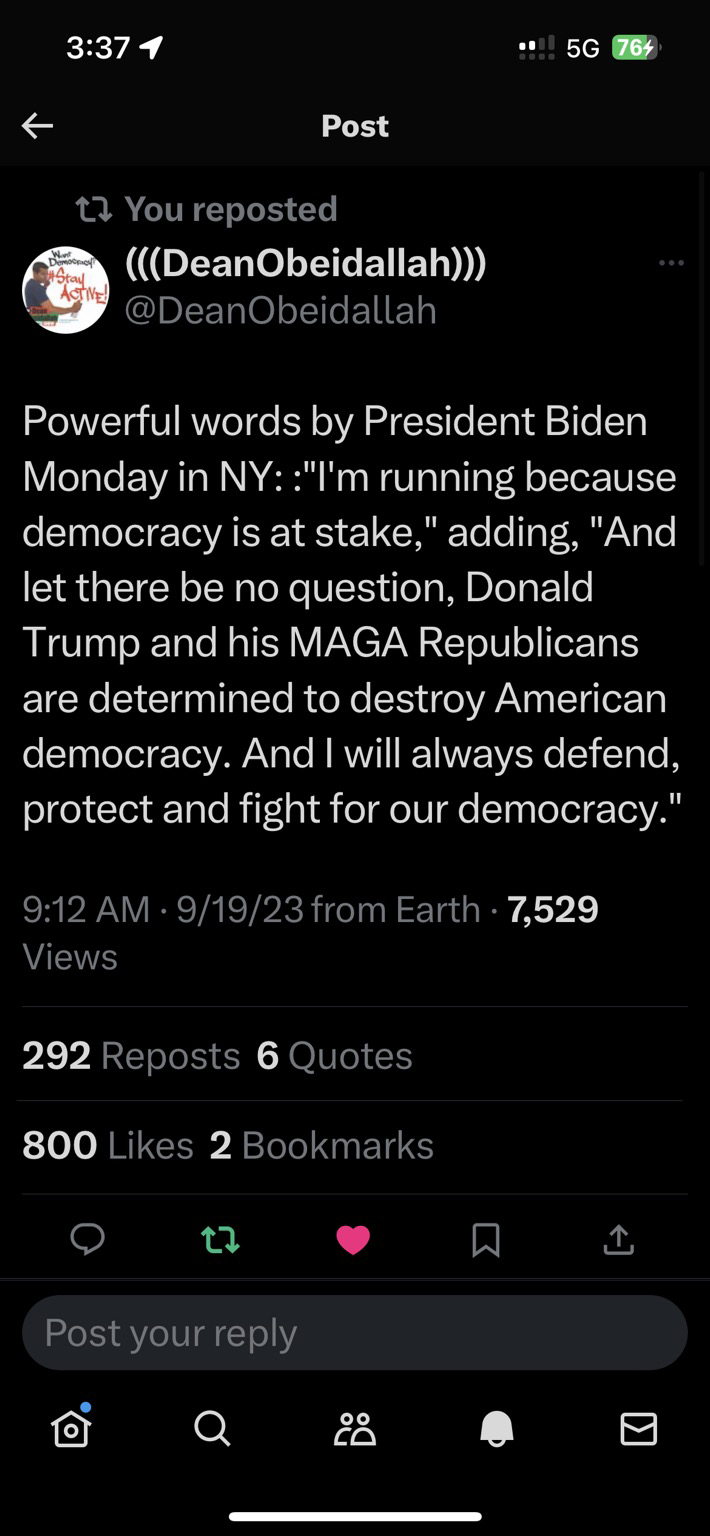This screenshot has height=1536, width=710.
Task: Reply using the comment bubble icon
Action: [x=88, y=1240]
